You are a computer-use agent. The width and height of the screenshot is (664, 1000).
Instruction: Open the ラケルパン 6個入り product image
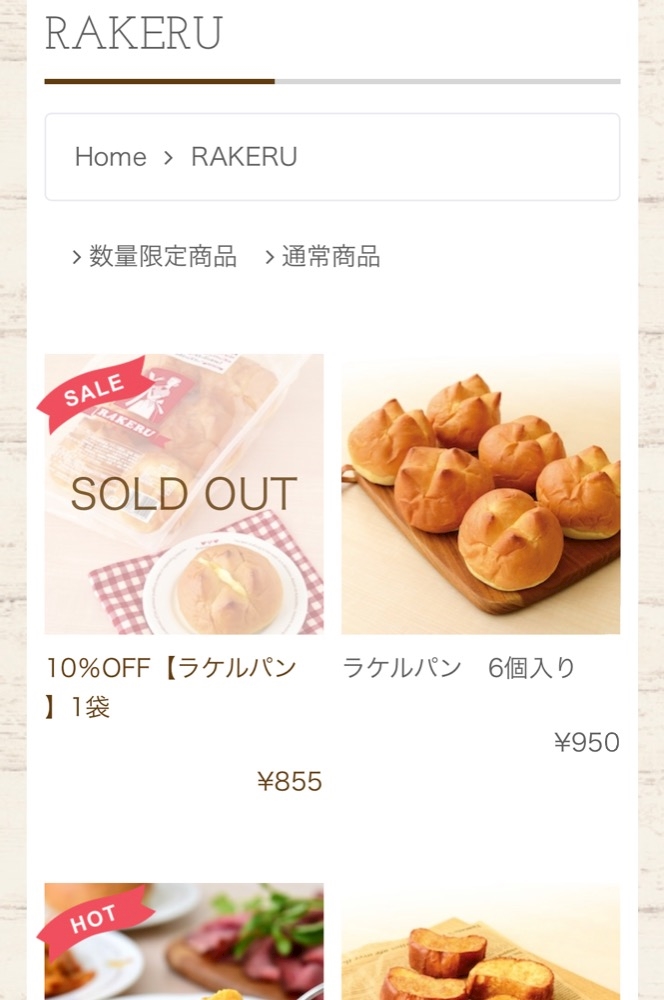coord(480,494)
